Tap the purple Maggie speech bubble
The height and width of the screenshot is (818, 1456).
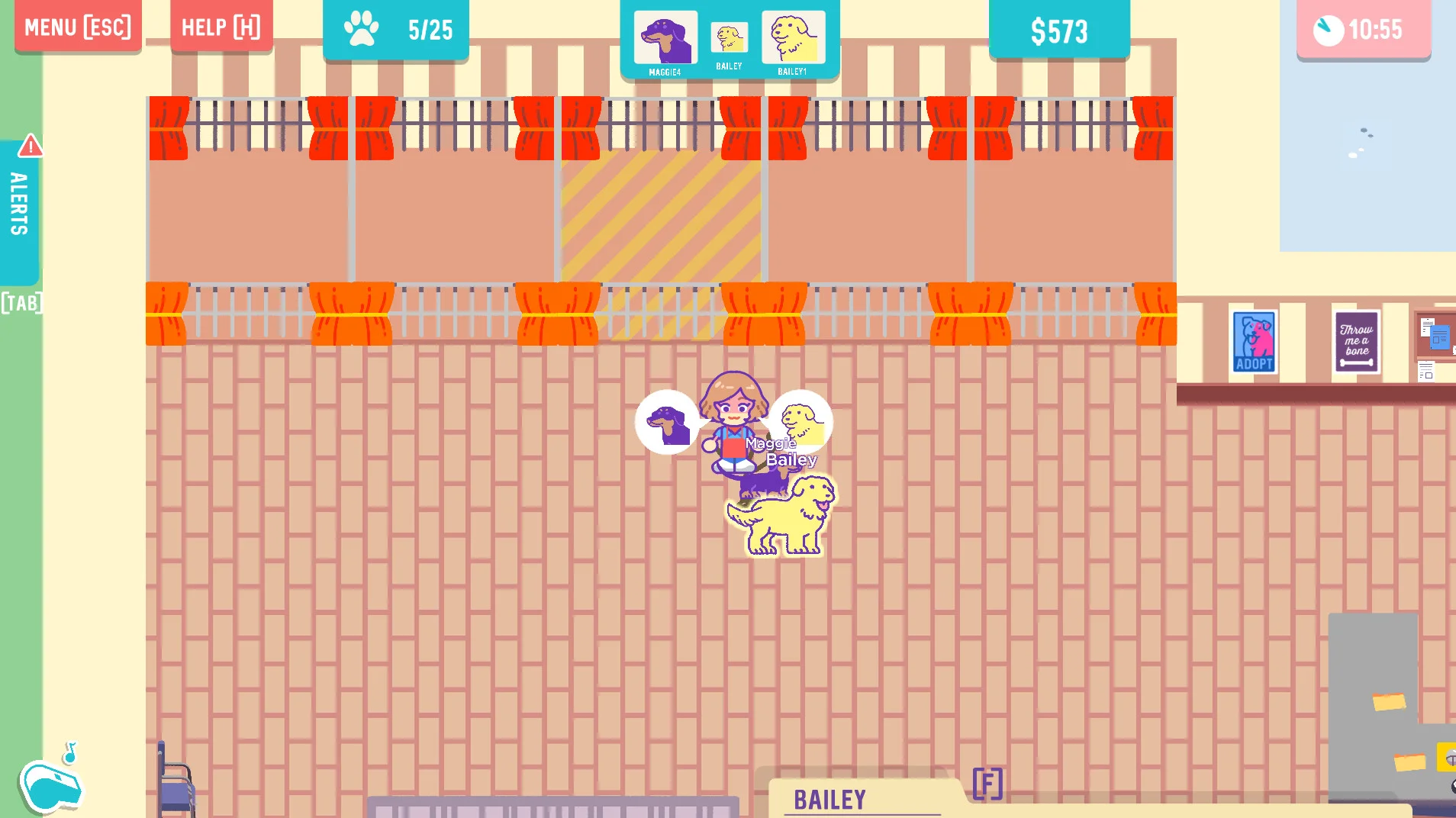click(x=666, y=423)
